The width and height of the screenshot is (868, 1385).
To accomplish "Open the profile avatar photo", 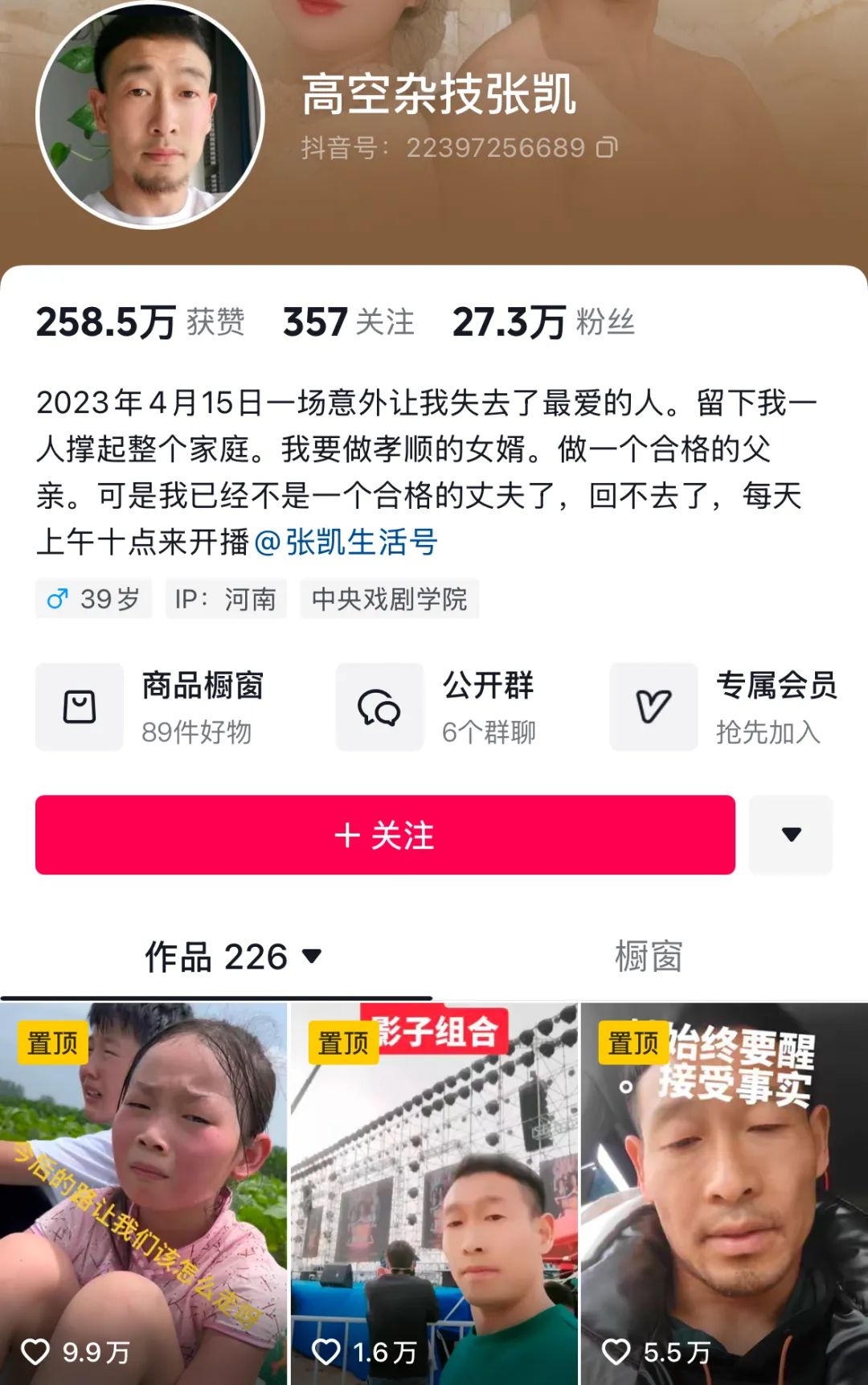I will (150, 115).
